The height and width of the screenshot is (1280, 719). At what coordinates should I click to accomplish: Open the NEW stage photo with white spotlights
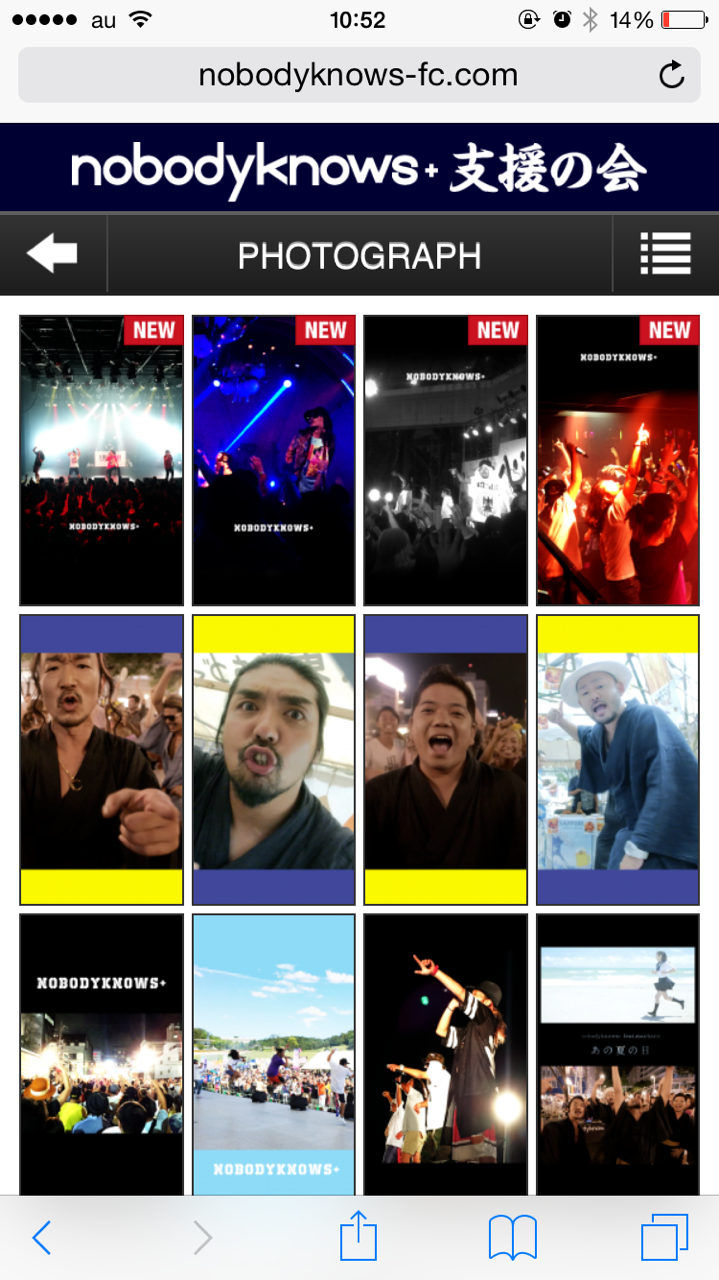coord(101,460)
